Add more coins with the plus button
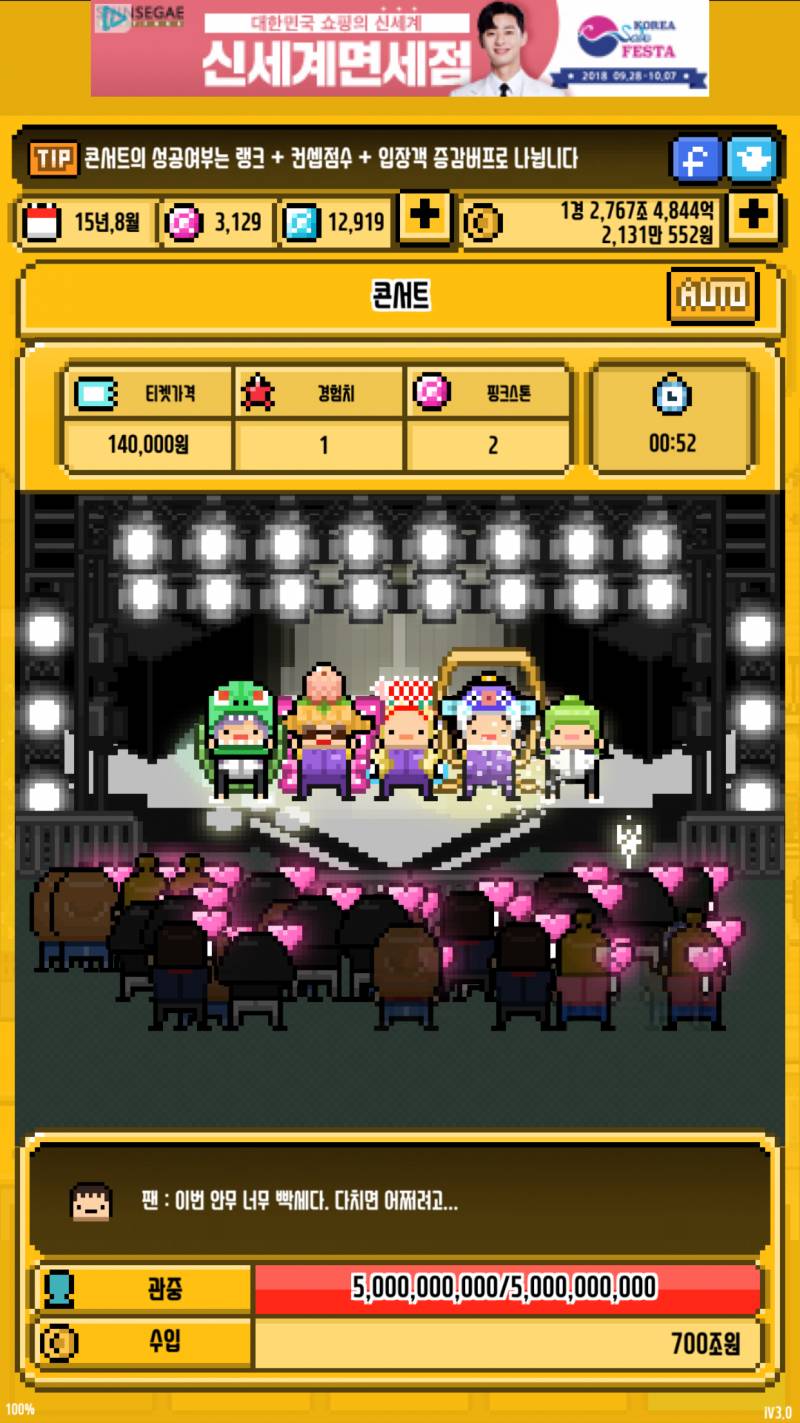The height and width of the screenshot is (1423, 800). coord(753,216)
